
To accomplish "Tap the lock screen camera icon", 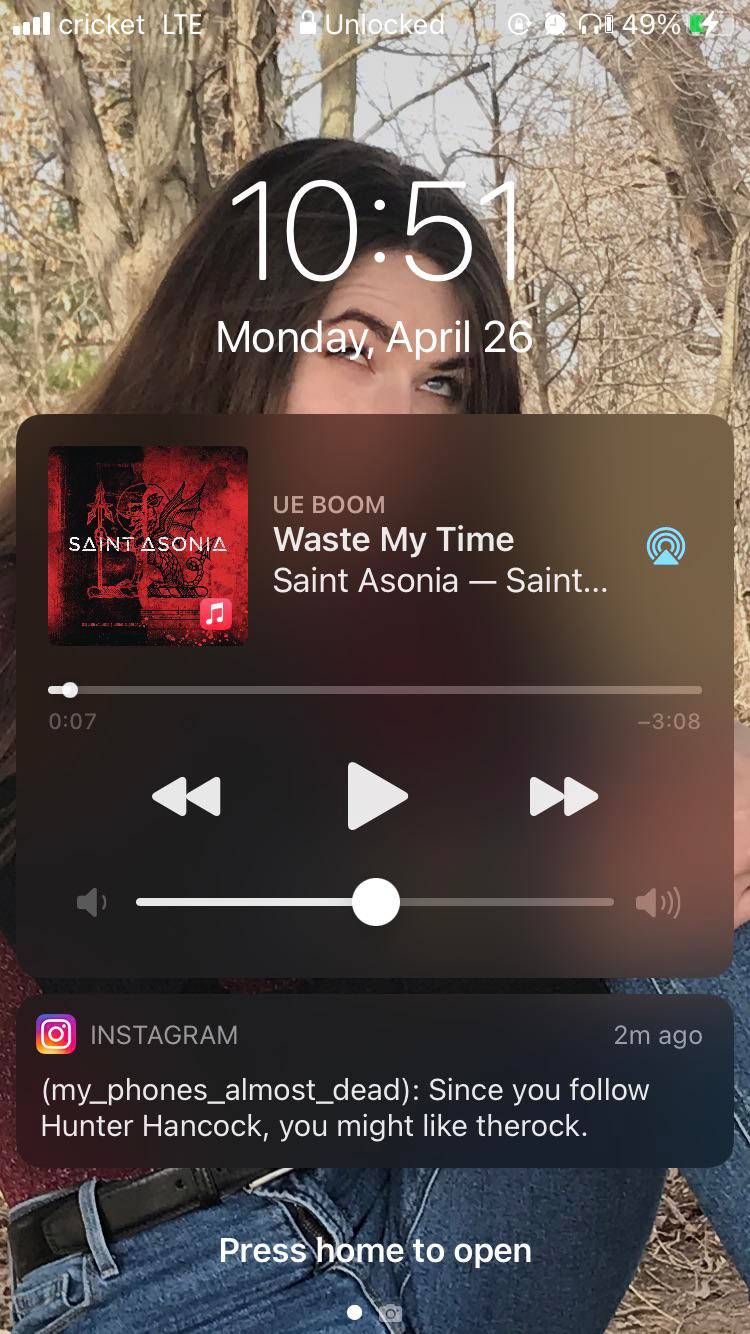I will [390, 1313].
